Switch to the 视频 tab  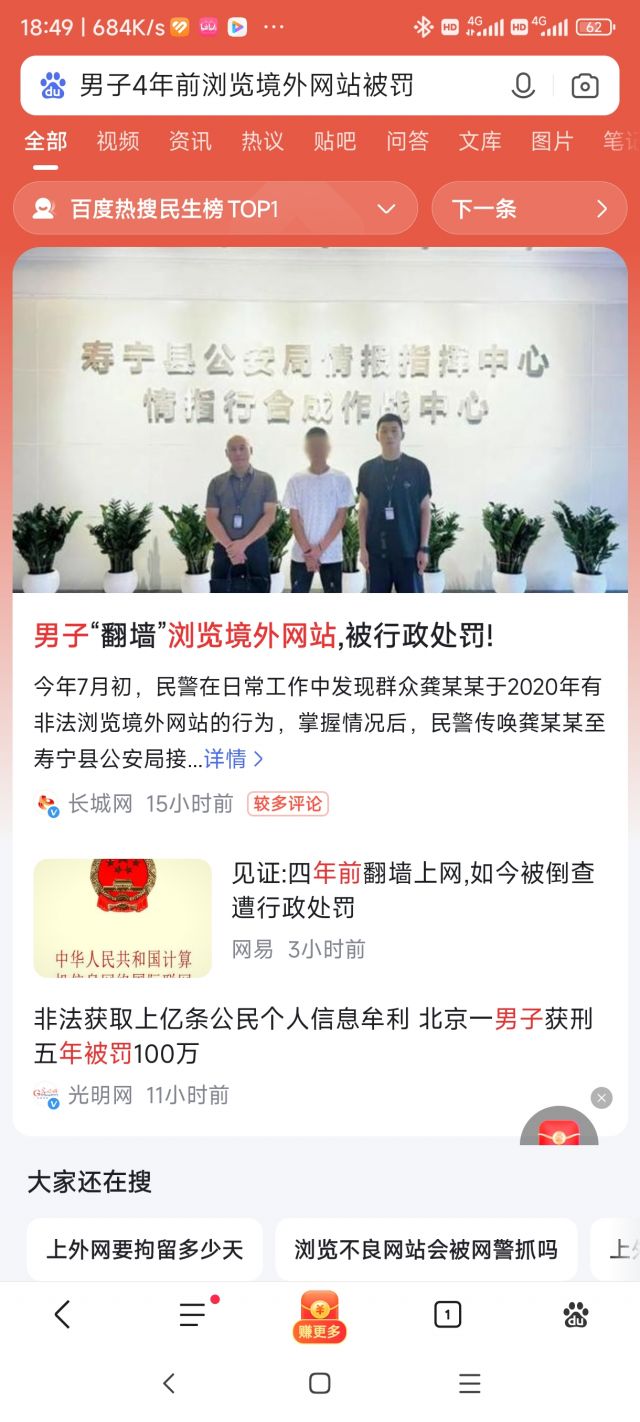coord(117,142)
